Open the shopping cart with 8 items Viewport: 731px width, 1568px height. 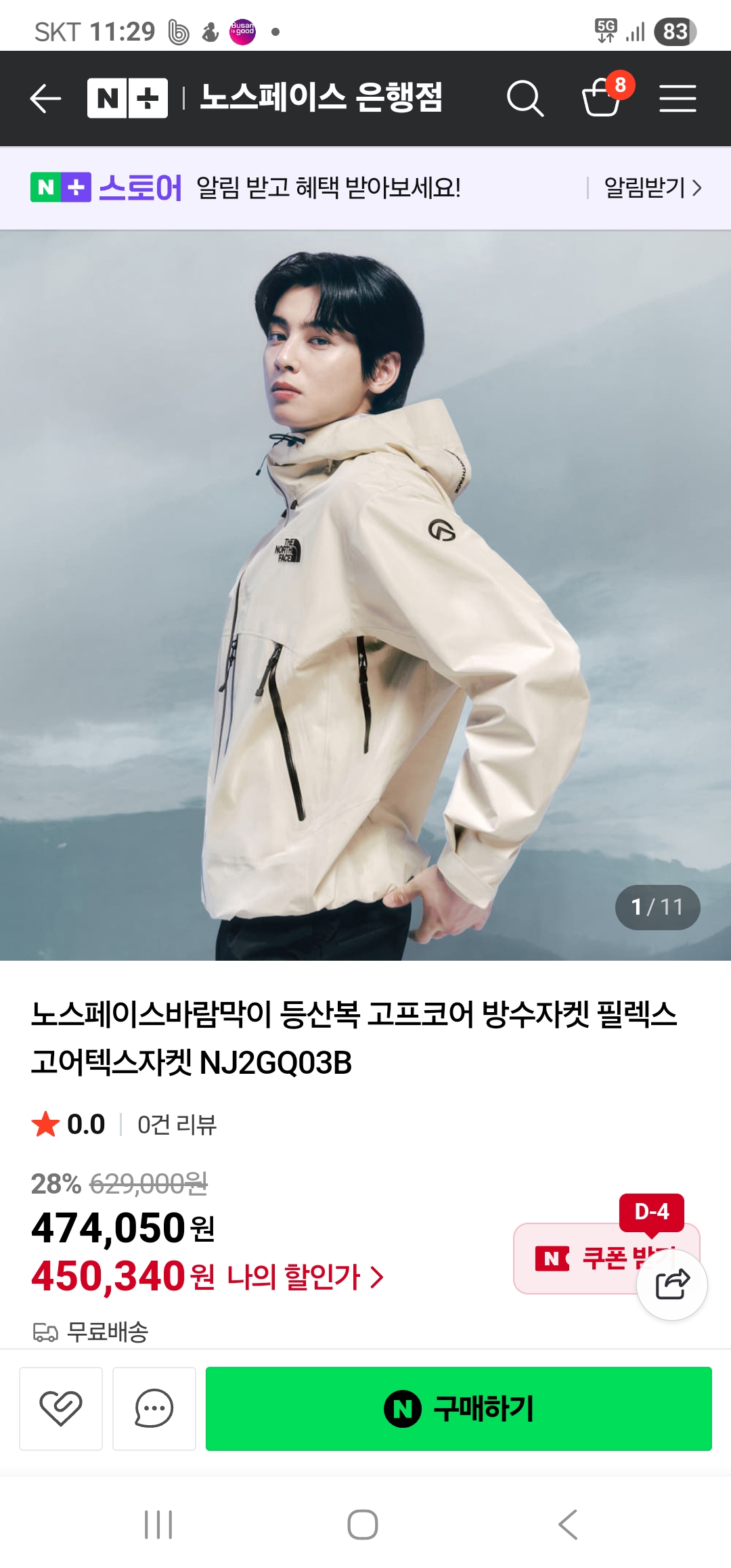[602, 97]
